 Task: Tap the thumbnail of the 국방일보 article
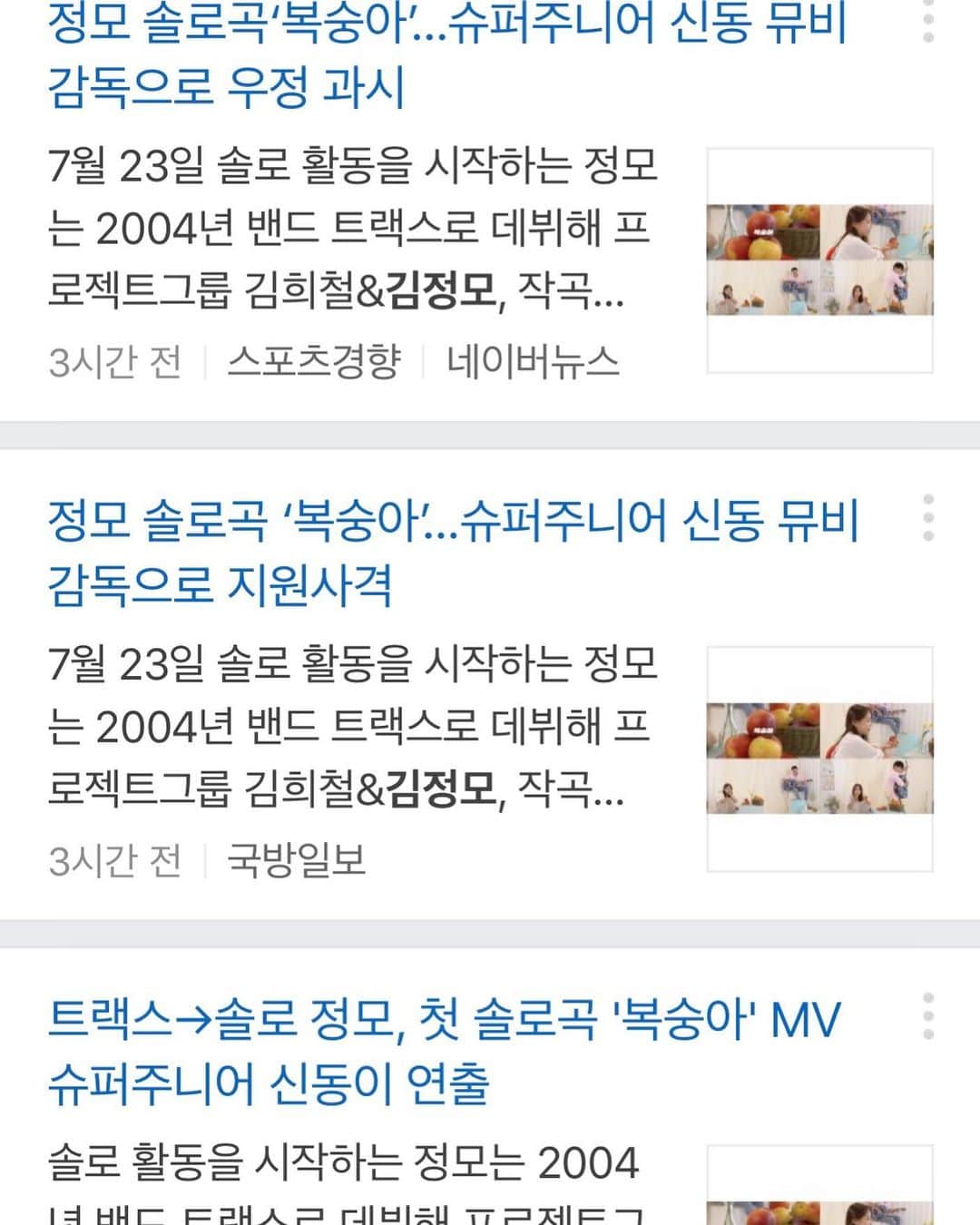[x=819, y=759]
